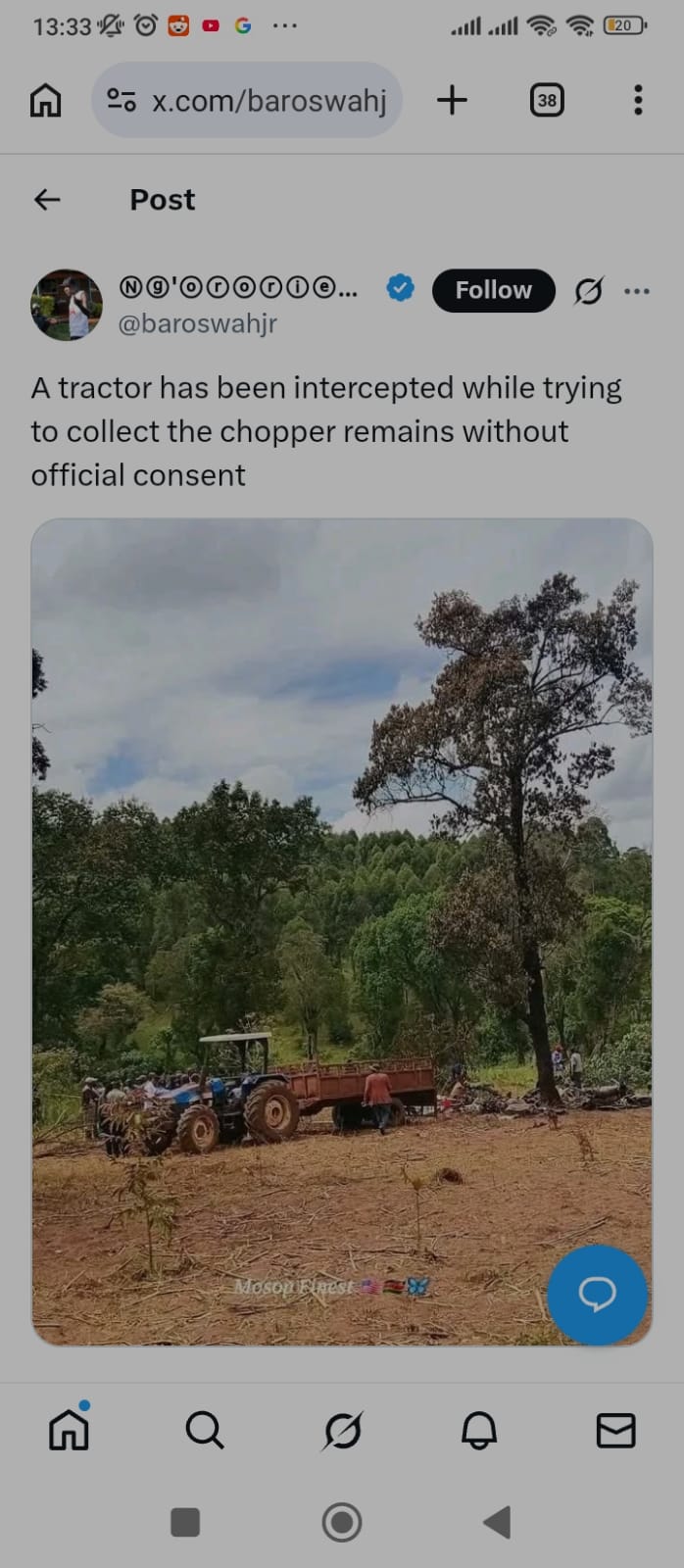The image size is (684, 1568).
Task: Tap the Grok icon beside Follow
Action: point(588,291)
